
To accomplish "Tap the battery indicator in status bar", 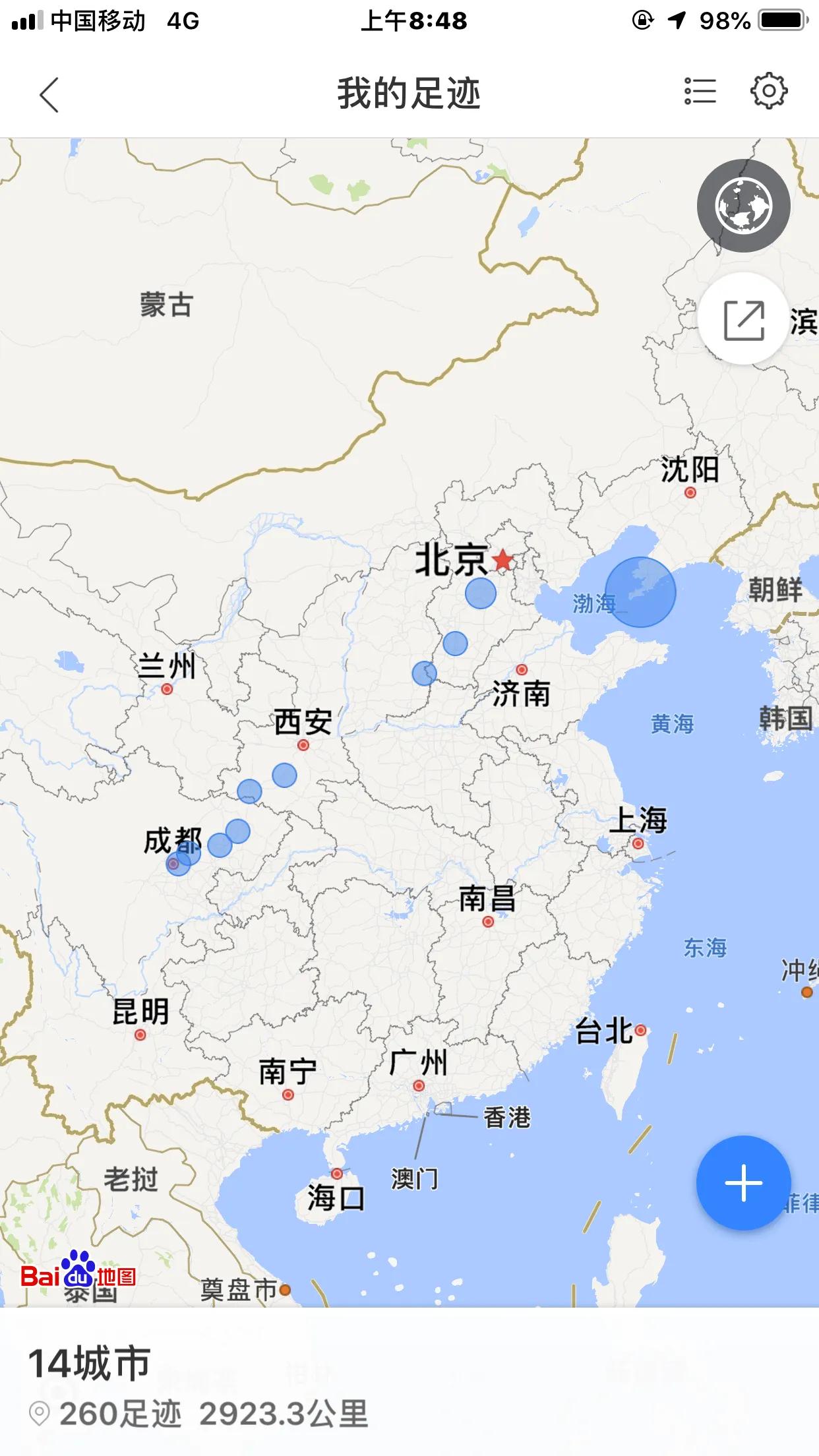I will pos(783,20).
